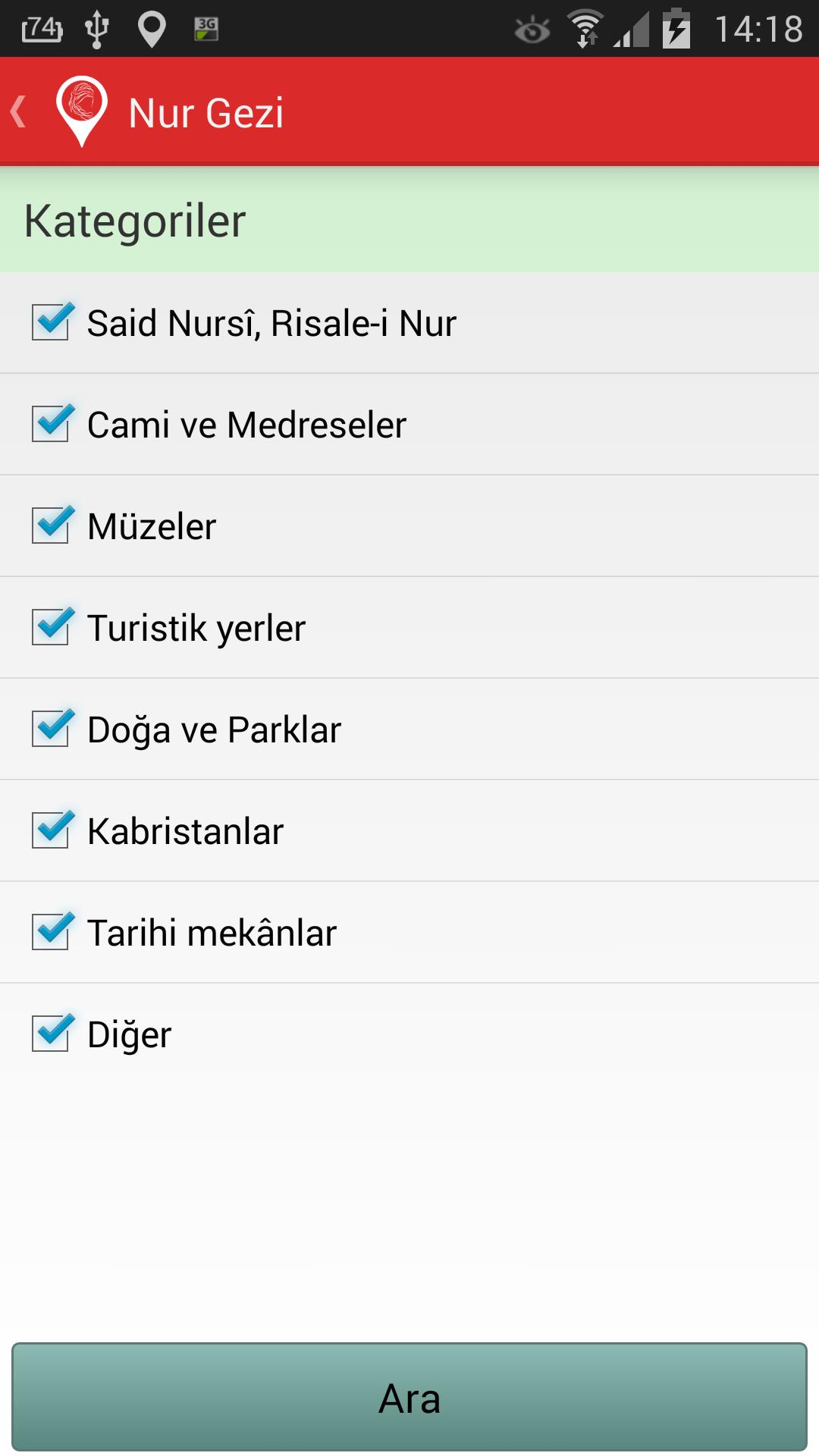Image resolution: width=819 pixels, height=1456 pixels.
Task: Tap the Nur Gezi title text
Action: click(206, 112)
